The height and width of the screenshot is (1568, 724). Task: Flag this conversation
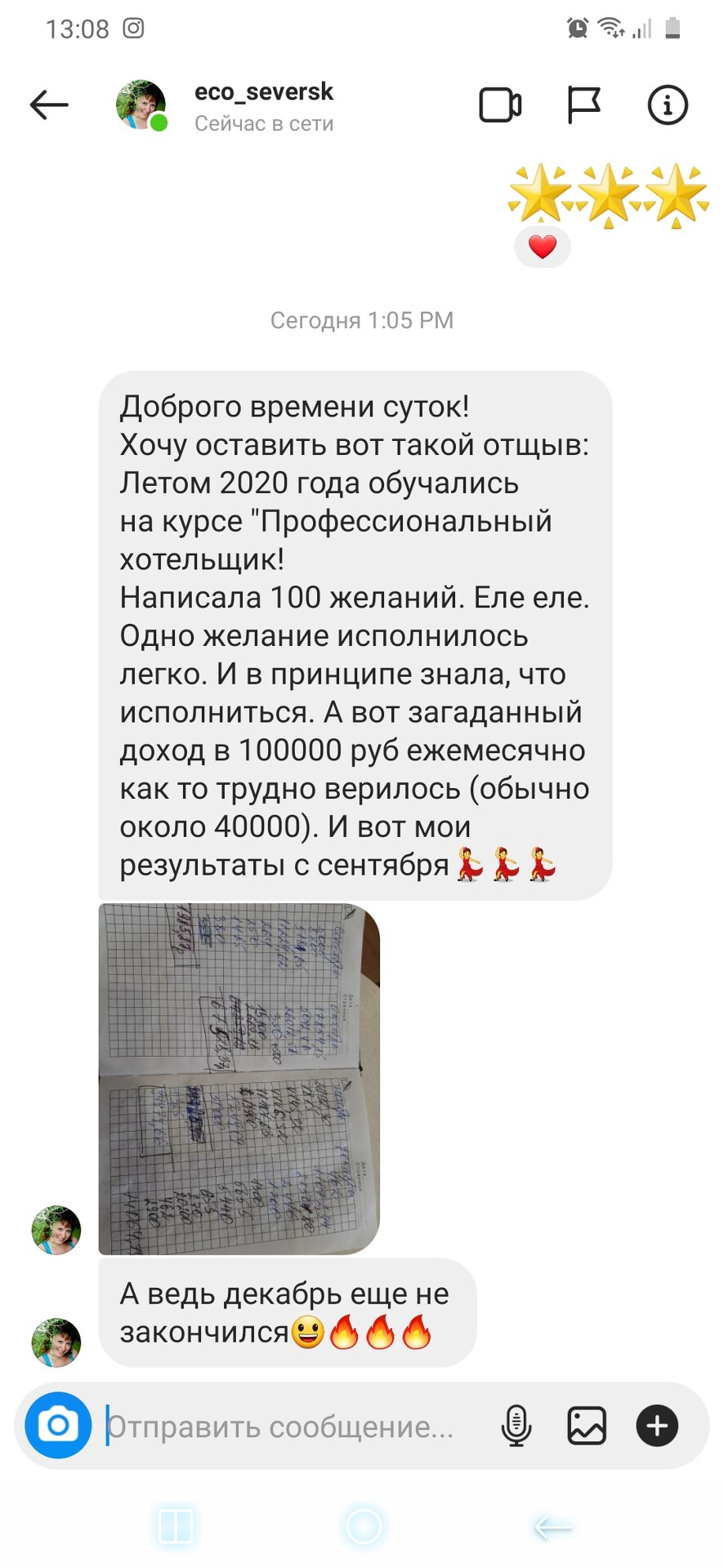(x=583, y=105)
